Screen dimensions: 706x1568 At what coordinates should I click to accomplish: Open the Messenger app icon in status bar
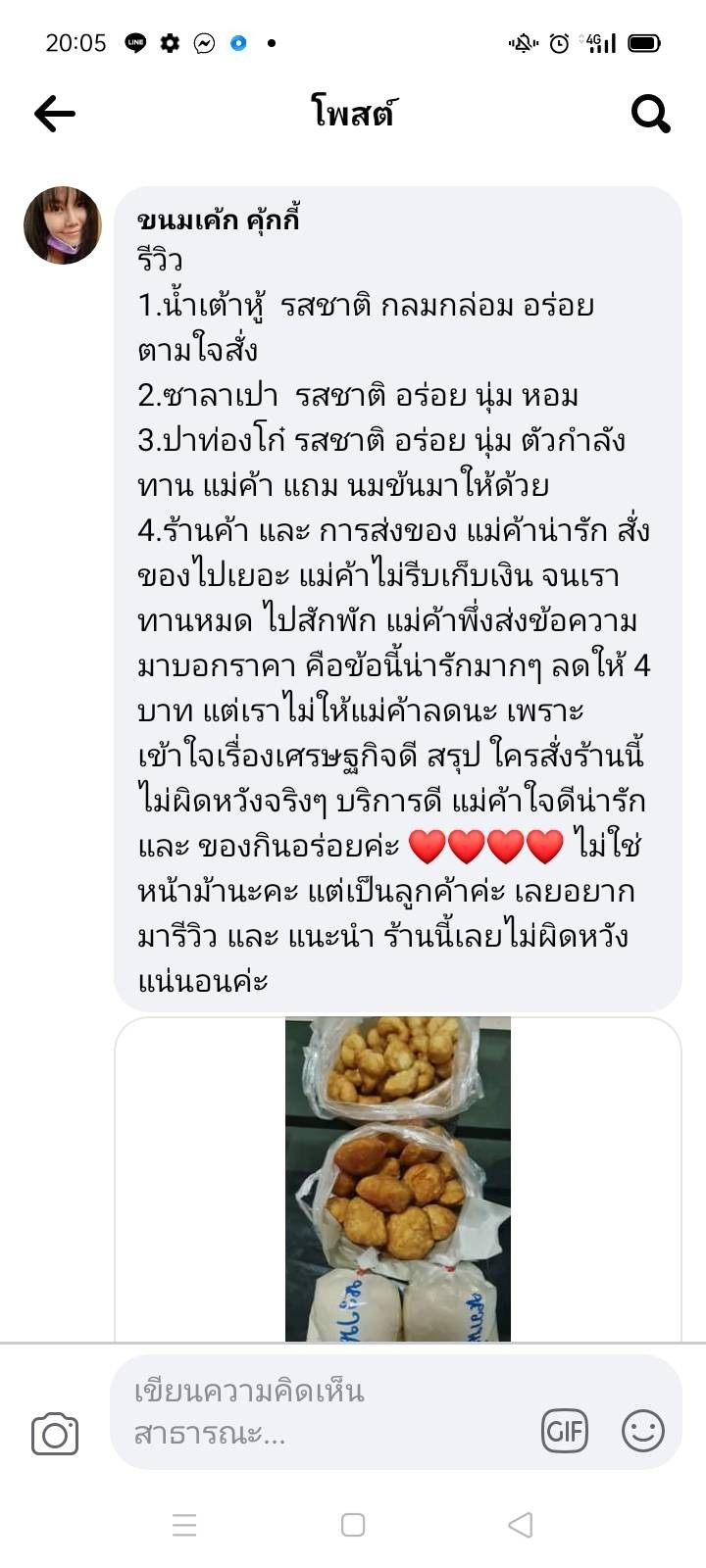pos(203,41)
